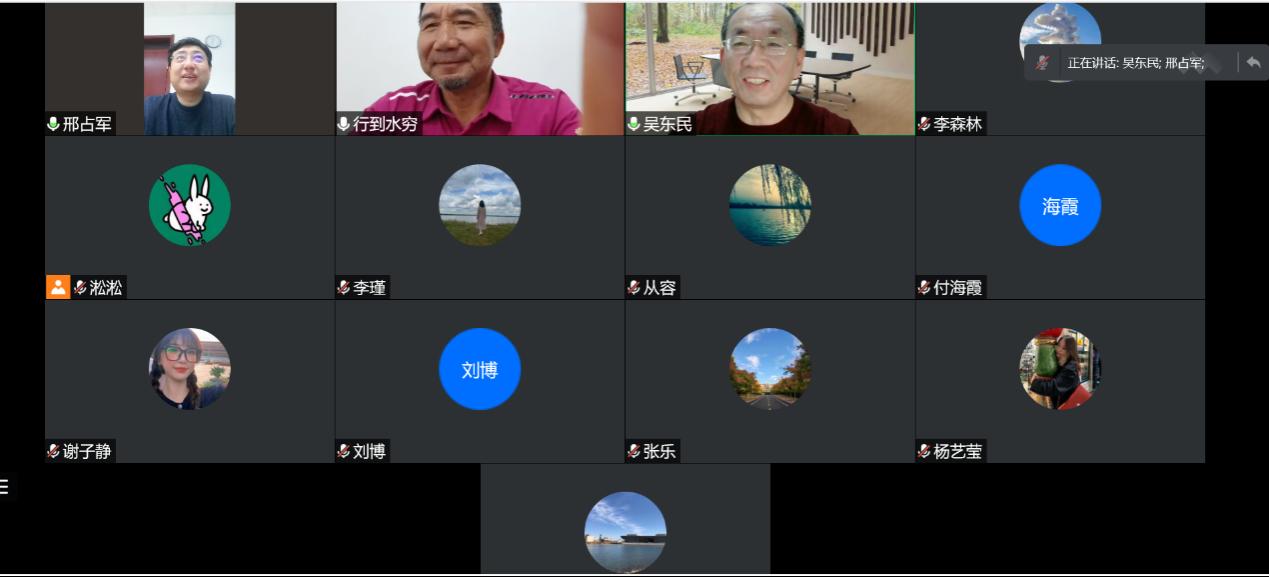The height and width of the screenshot is (577, 1269).
Task: Select the 从容 participant tile
Action: point(770,218)
